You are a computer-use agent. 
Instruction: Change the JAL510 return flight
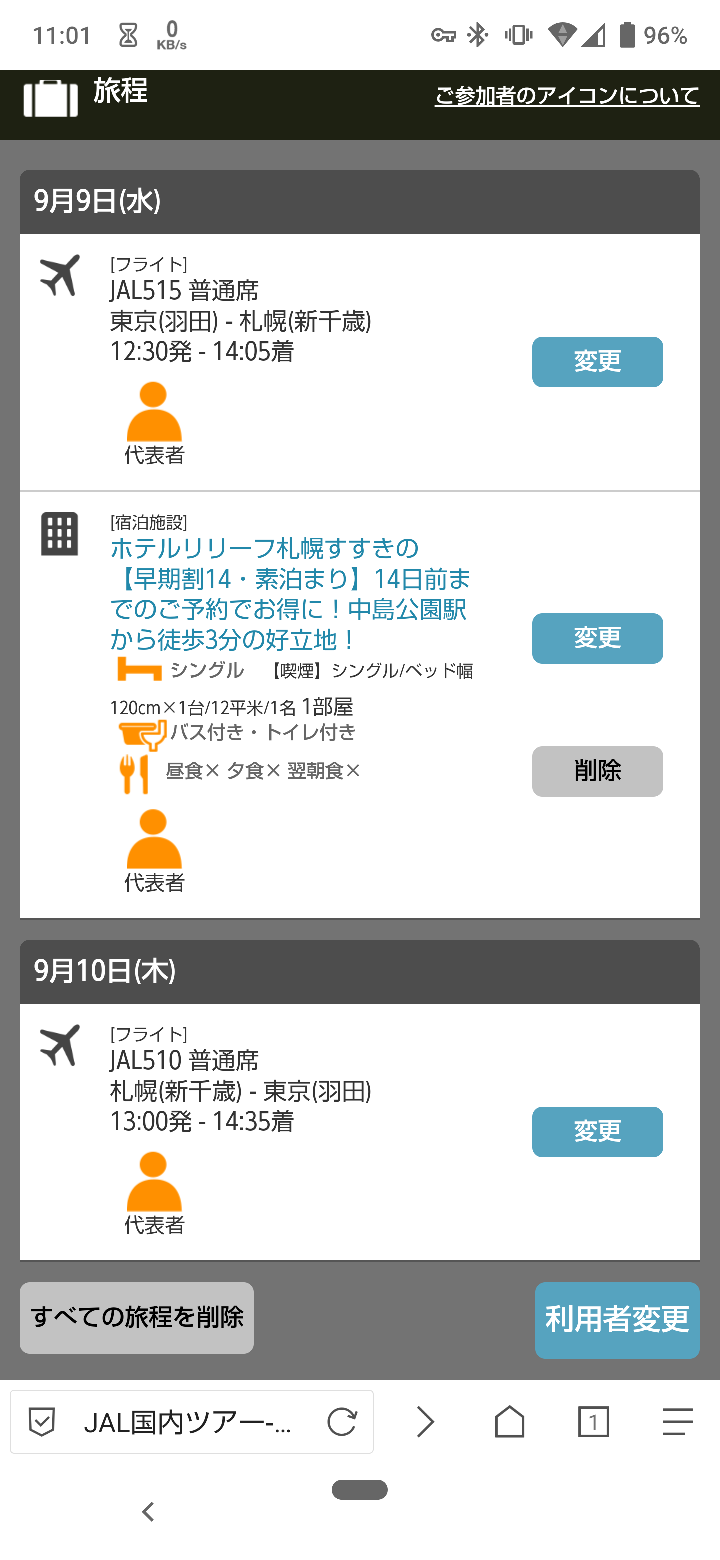click(597, 1131)
